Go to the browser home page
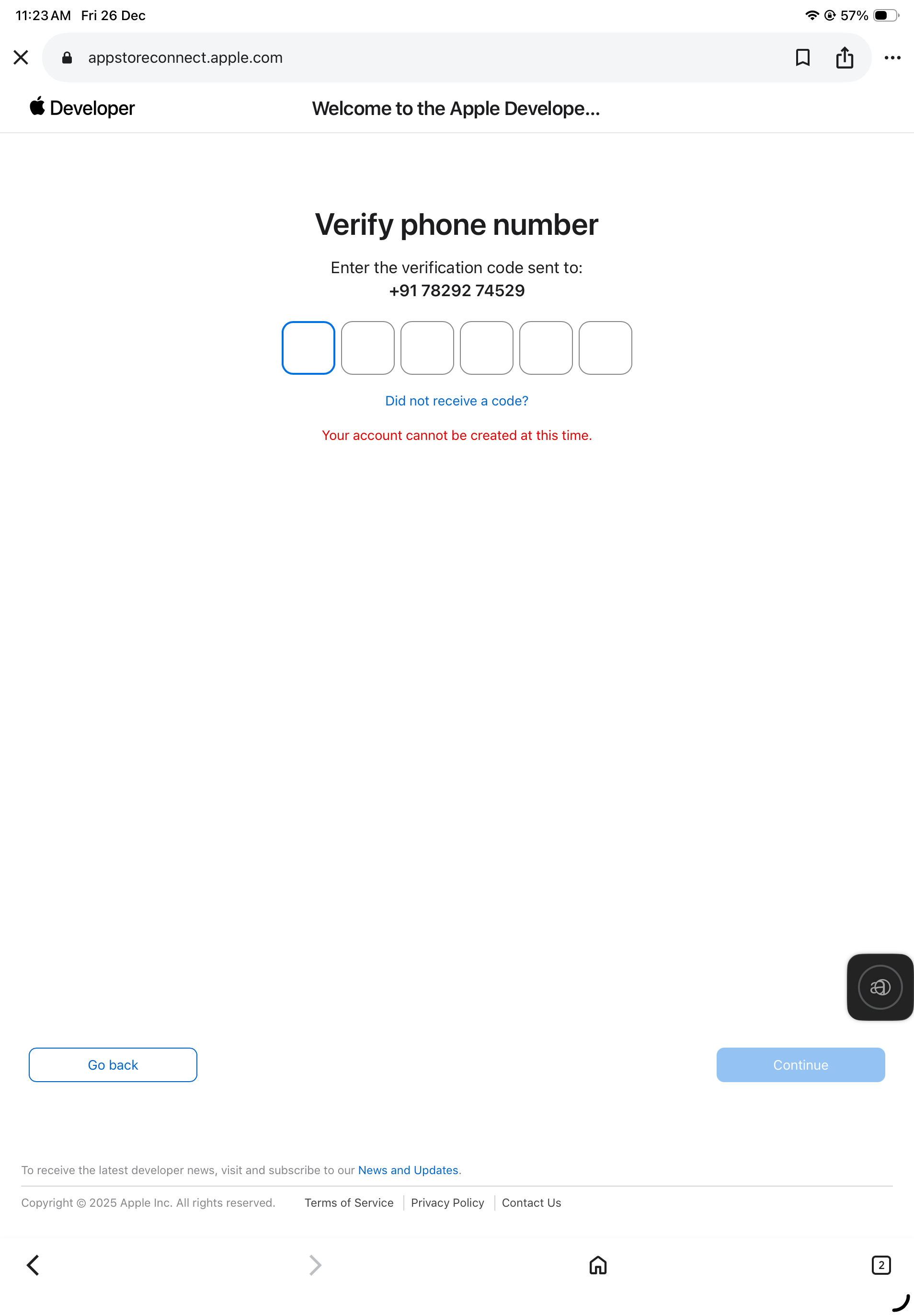 pyautogui.click(x=597, y=1264)
